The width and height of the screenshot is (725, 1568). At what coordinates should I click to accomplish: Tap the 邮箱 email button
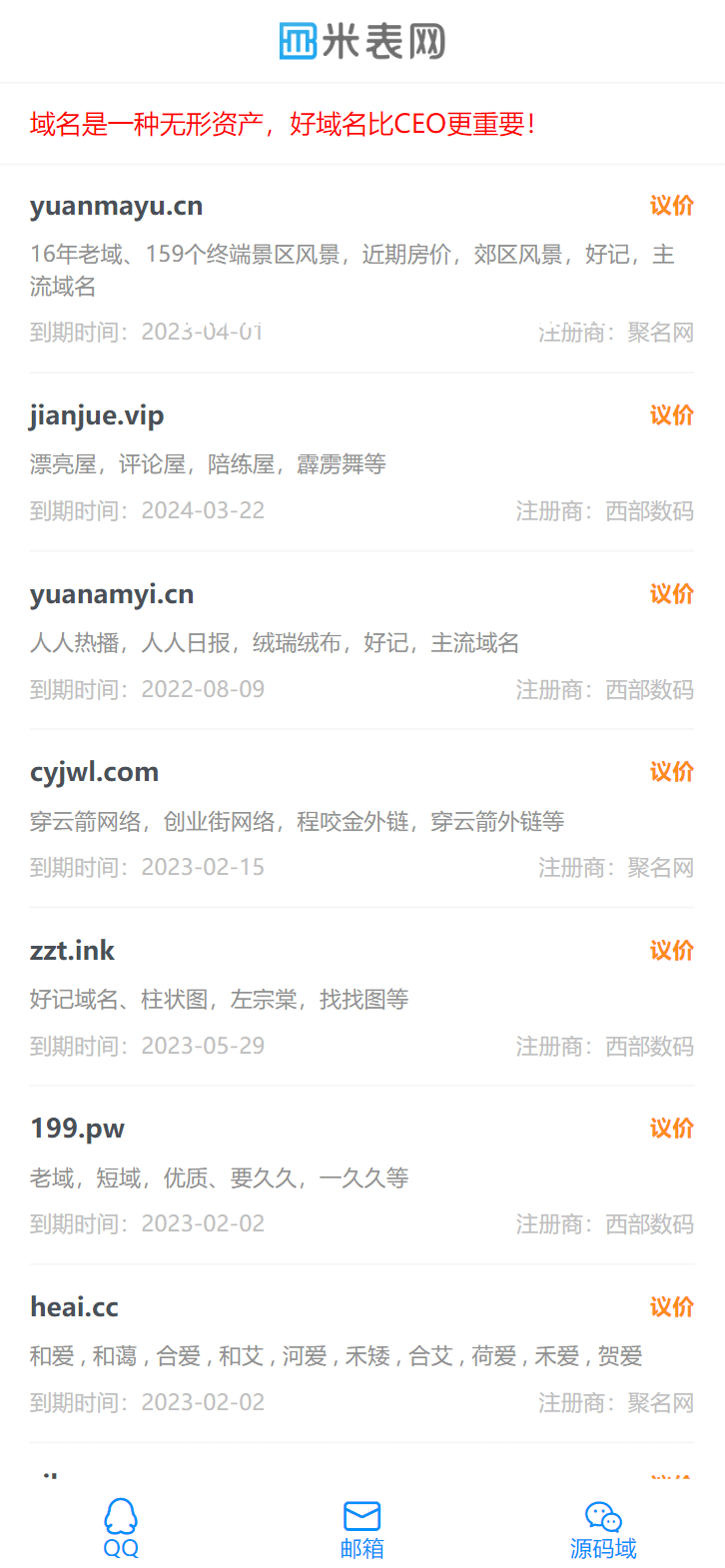(x=362, y=1528)
